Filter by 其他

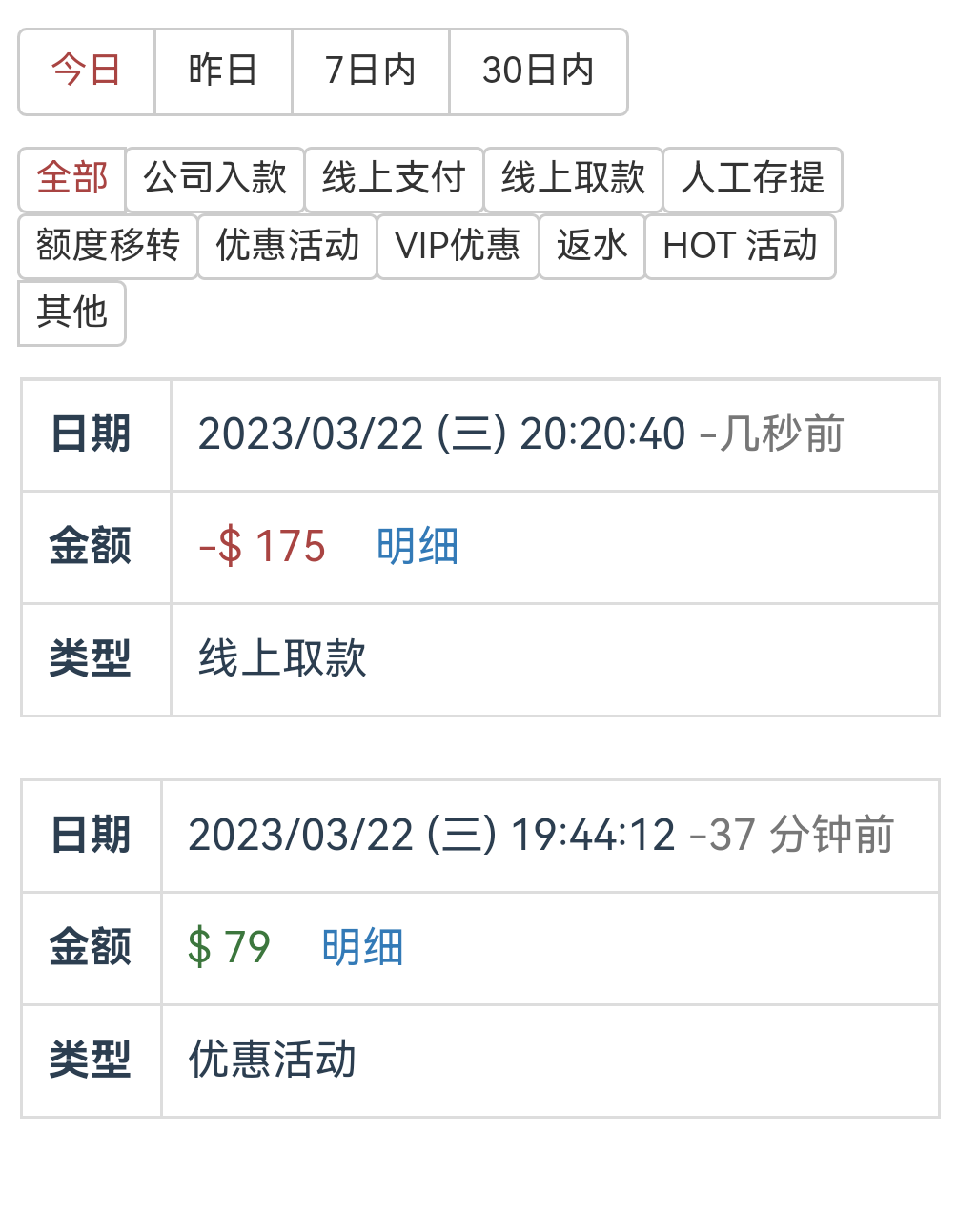[72, 313]
